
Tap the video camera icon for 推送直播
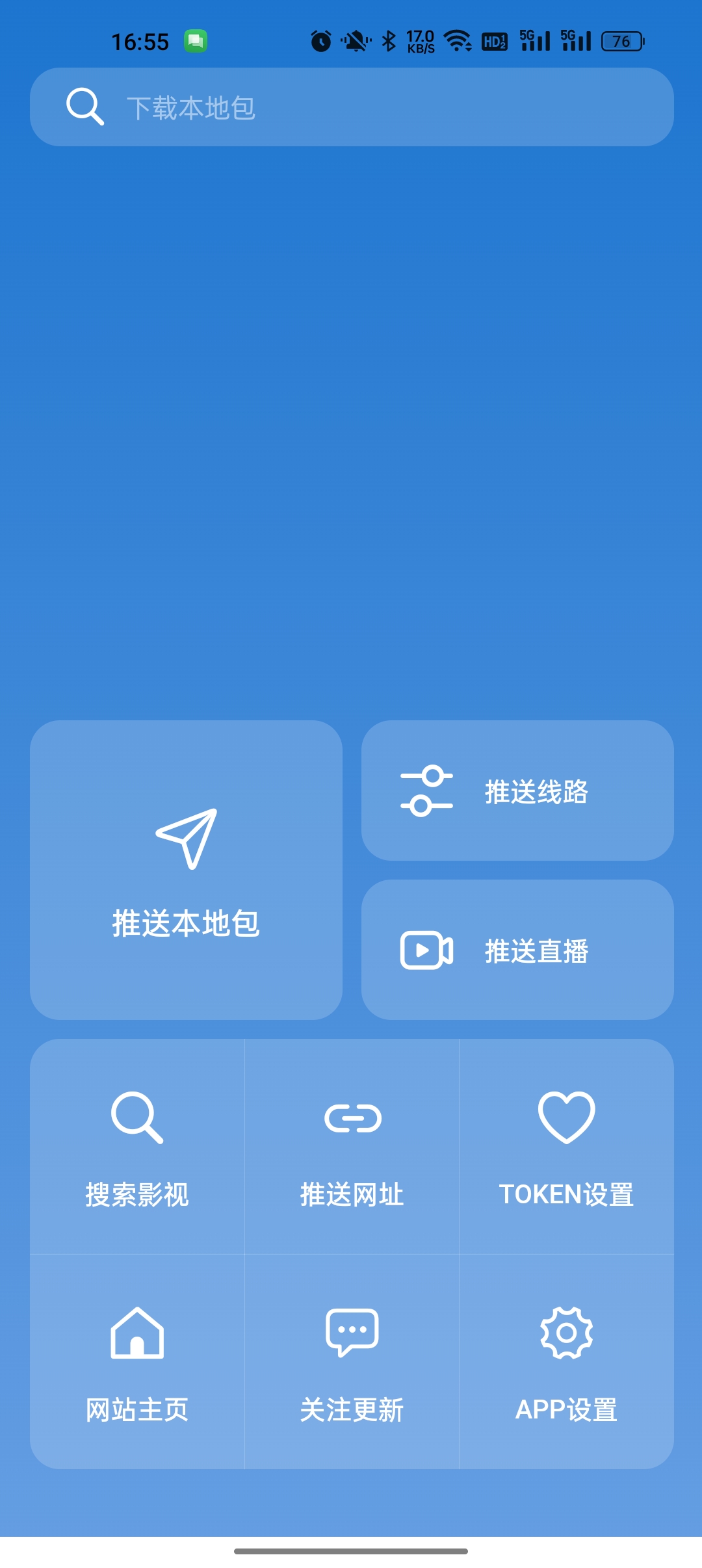[x=426, y=950]
